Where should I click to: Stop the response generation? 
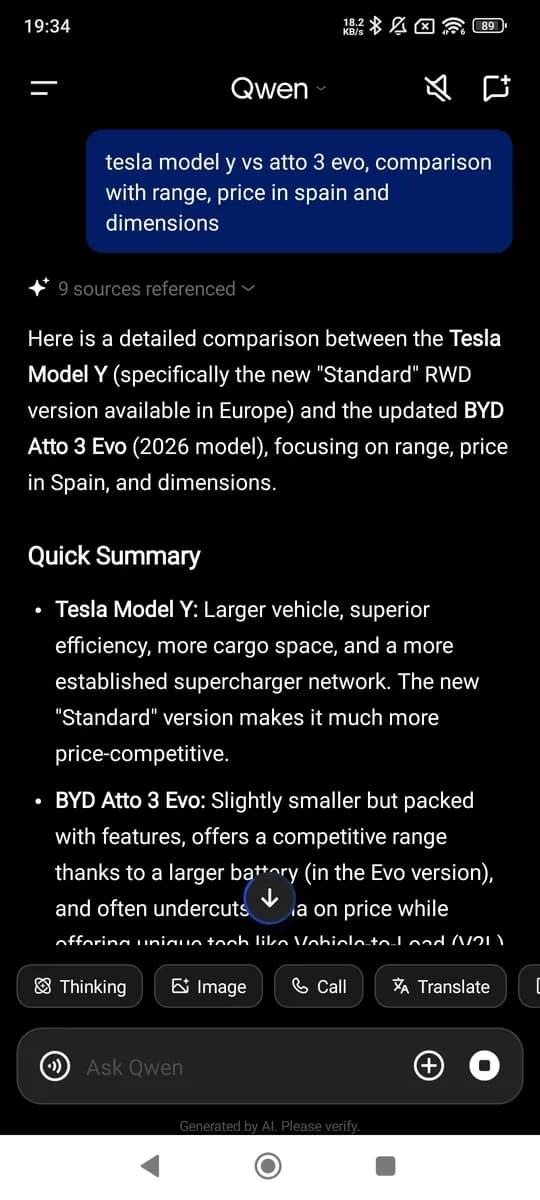[484, 1067]
